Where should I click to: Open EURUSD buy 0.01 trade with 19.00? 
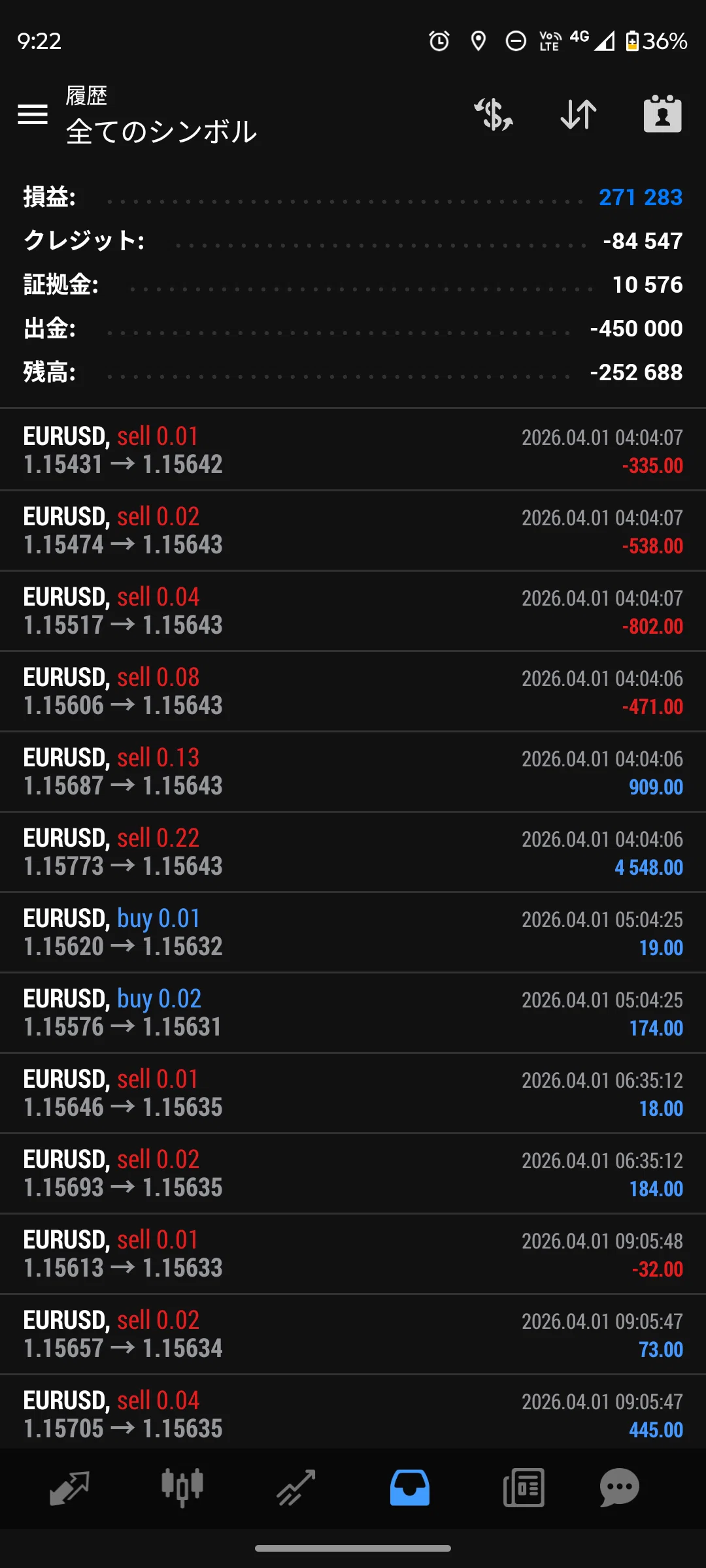[353, 932]
